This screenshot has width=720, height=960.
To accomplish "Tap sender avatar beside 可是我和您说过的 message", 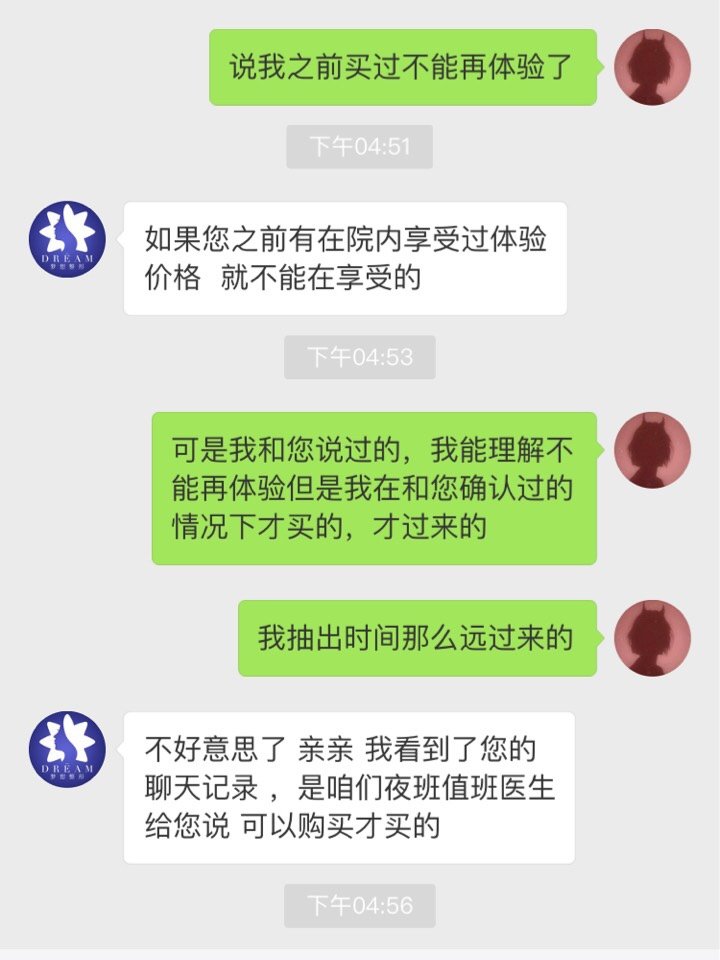I will coord(652,450).
